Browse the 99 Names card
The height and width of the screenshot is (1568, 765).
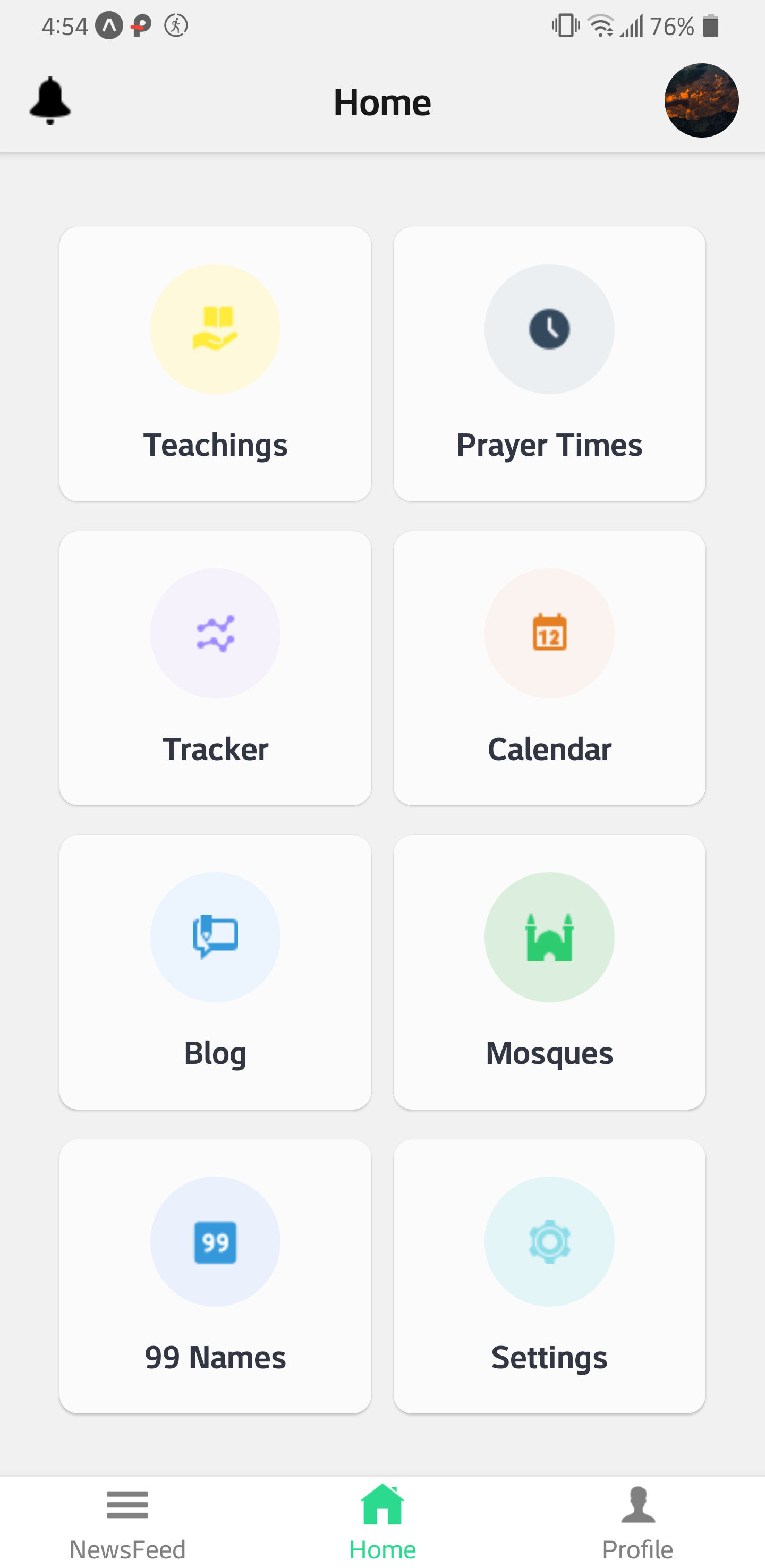pos(216,1276)
